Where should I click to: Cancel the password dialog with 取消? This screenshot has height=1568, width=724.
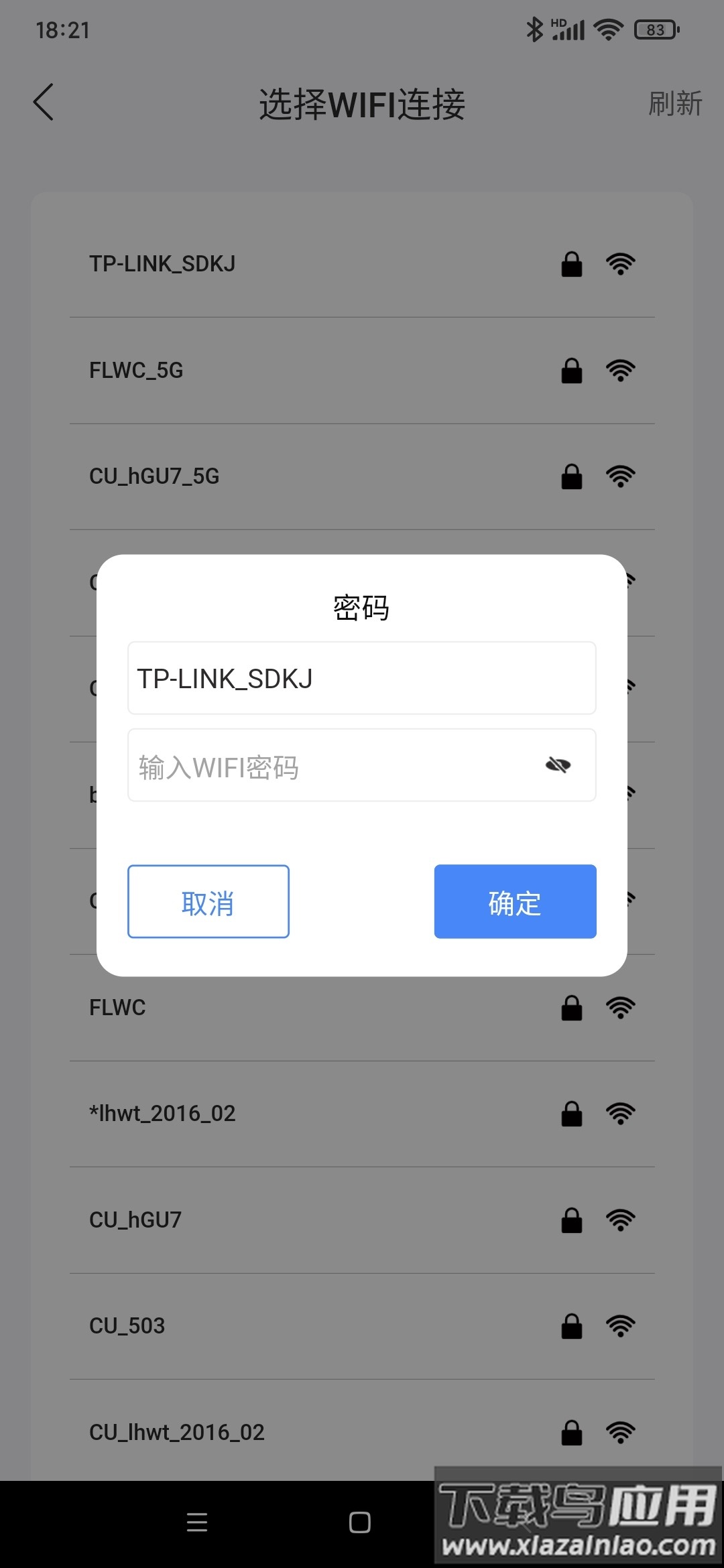[208, 902]
